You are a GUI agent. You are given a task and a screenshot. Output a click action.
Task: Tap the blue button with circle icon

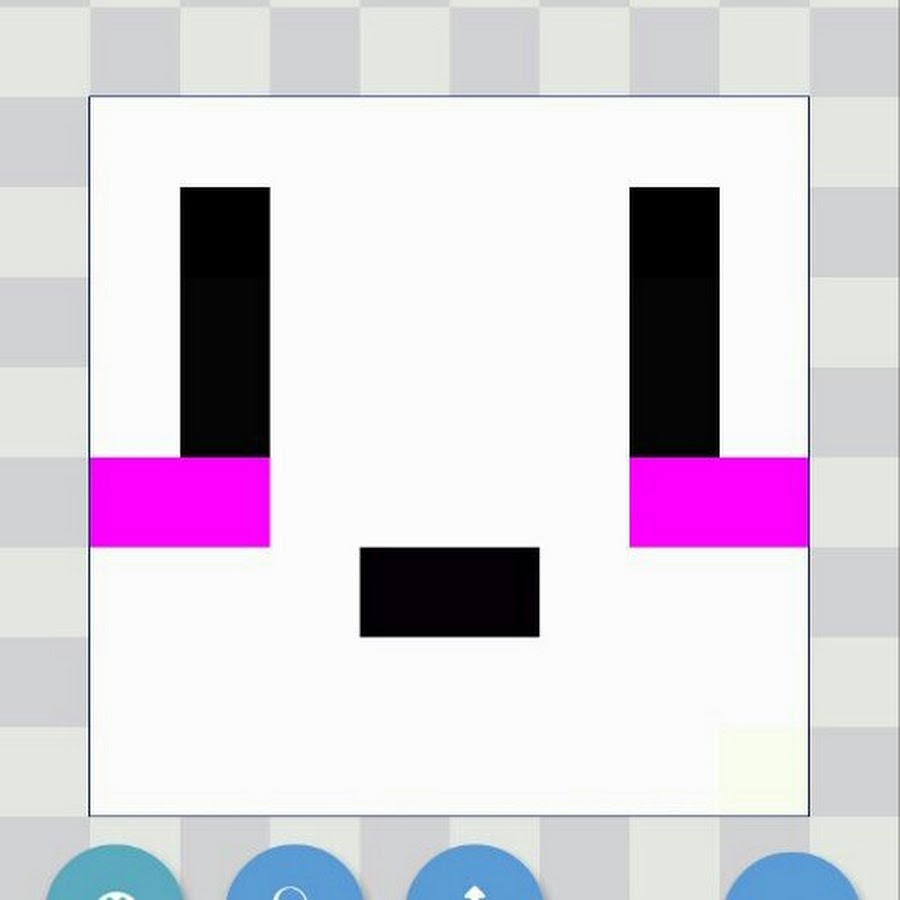[294, 877]
